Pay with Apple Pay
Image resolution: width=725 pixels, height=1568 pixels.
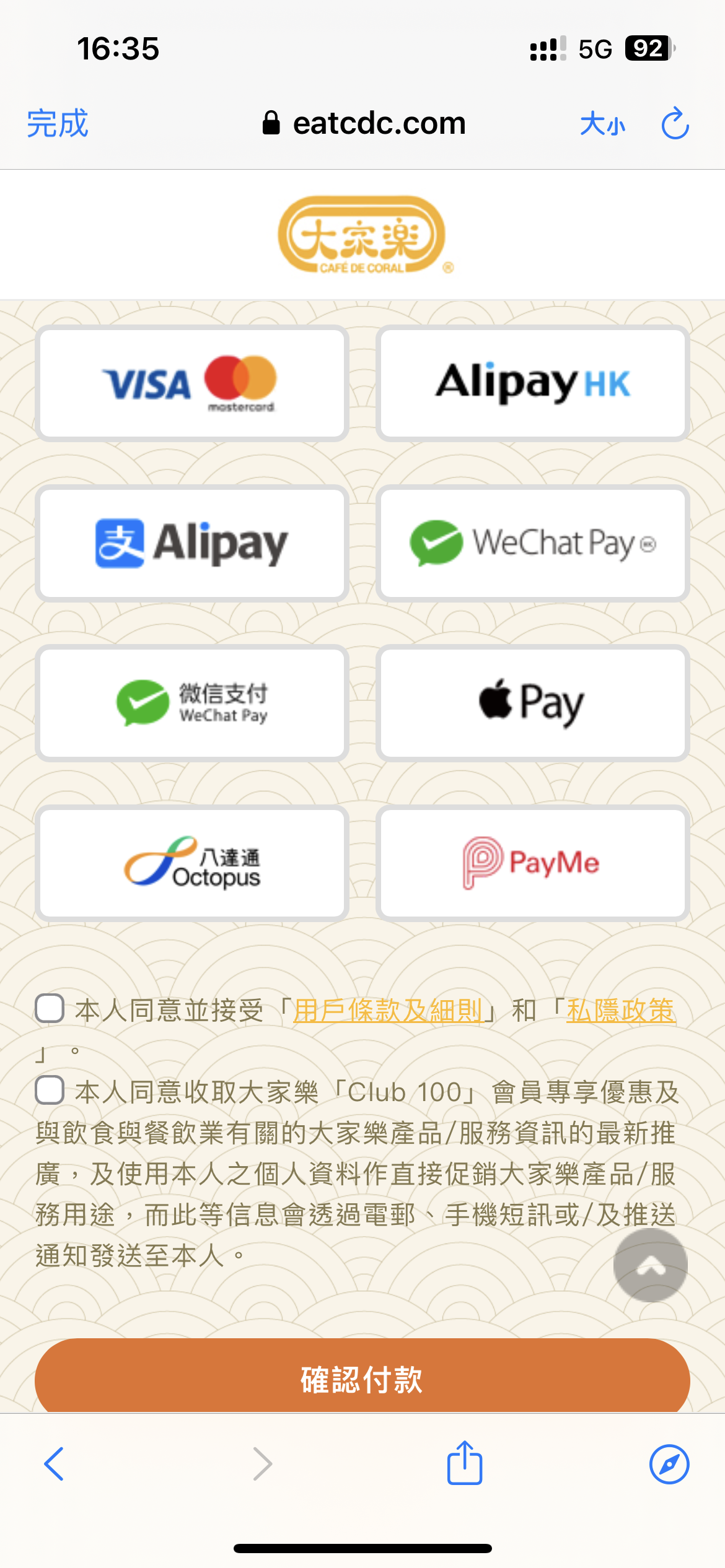[x=533, y=703]
